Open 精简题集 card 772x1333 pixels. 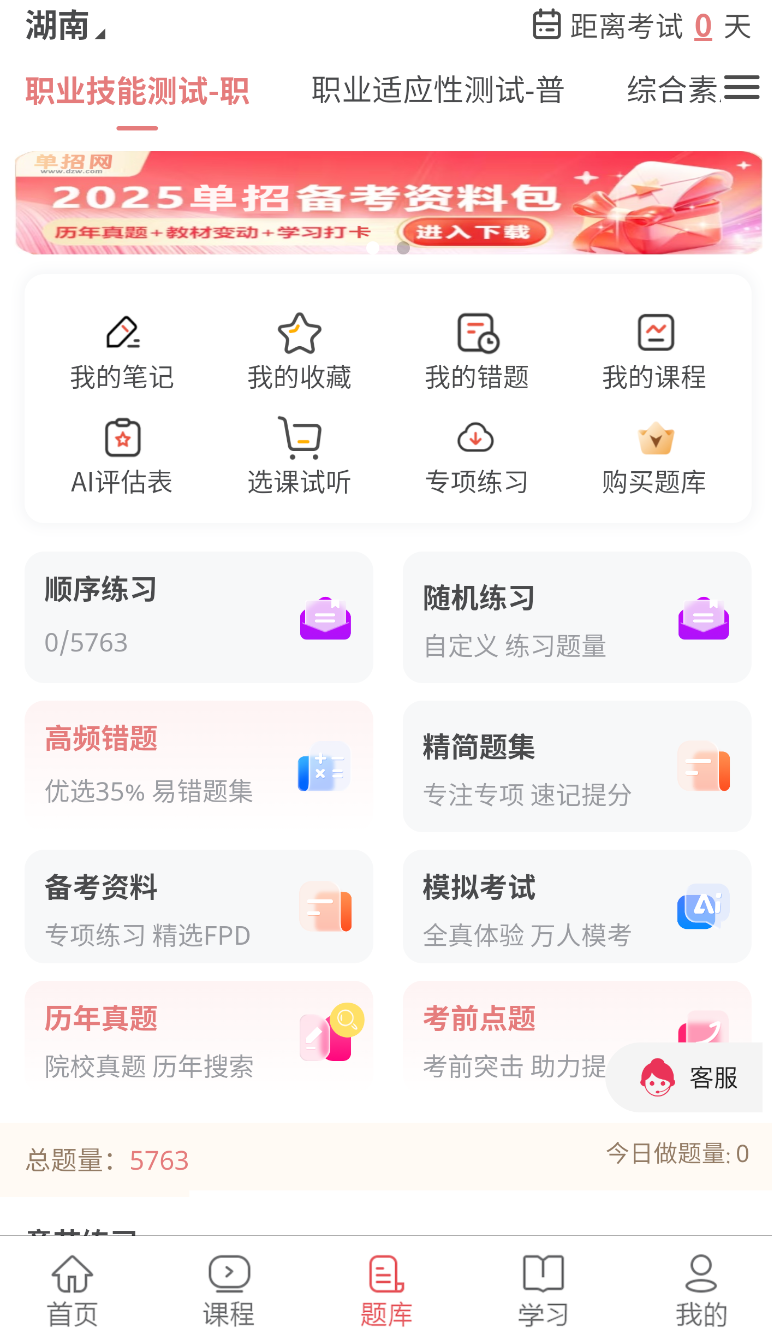[576, 765]
